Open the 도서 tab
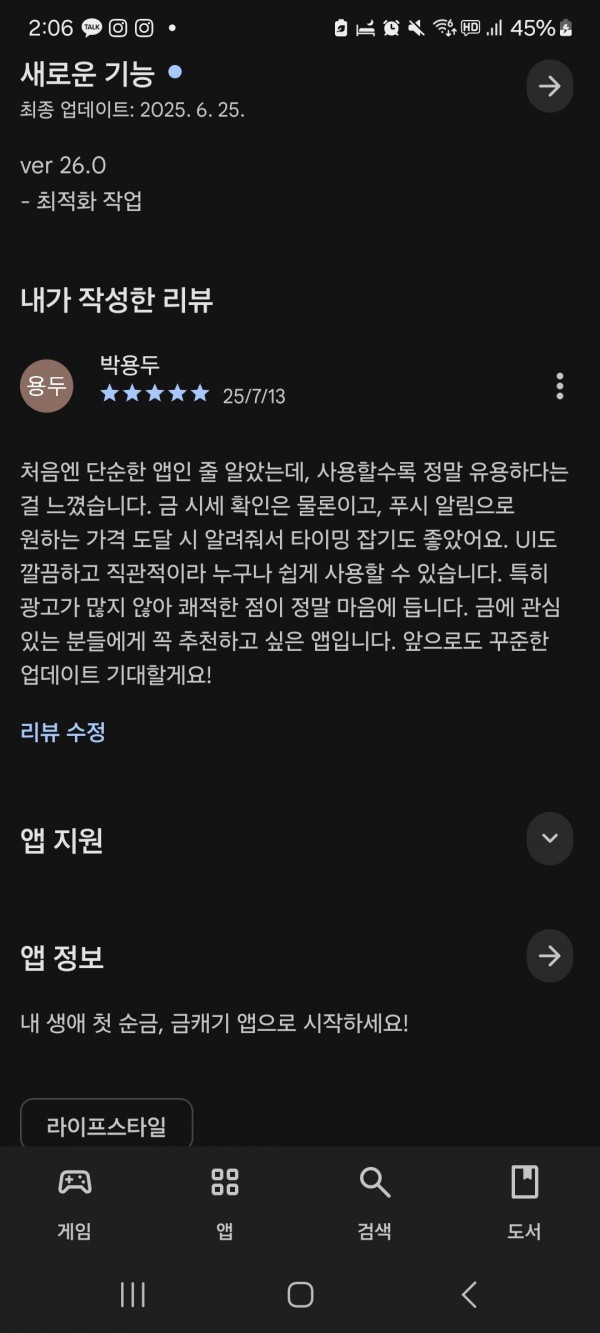Screen dimensions: 600x1333 [524, 1203]
